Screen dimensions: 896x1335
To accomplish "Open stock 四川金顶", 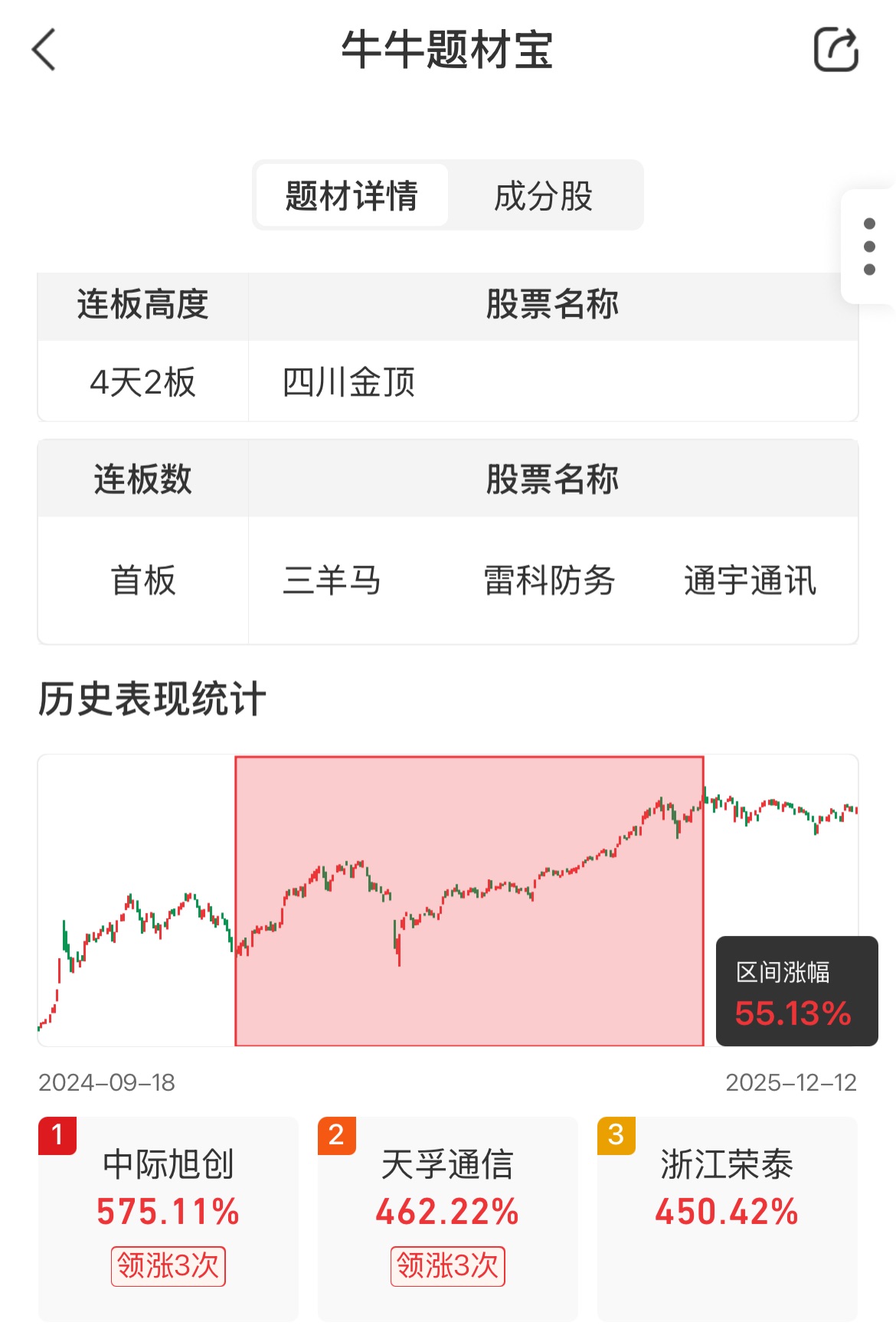I will pyautogui.click(x=349, y=382).
